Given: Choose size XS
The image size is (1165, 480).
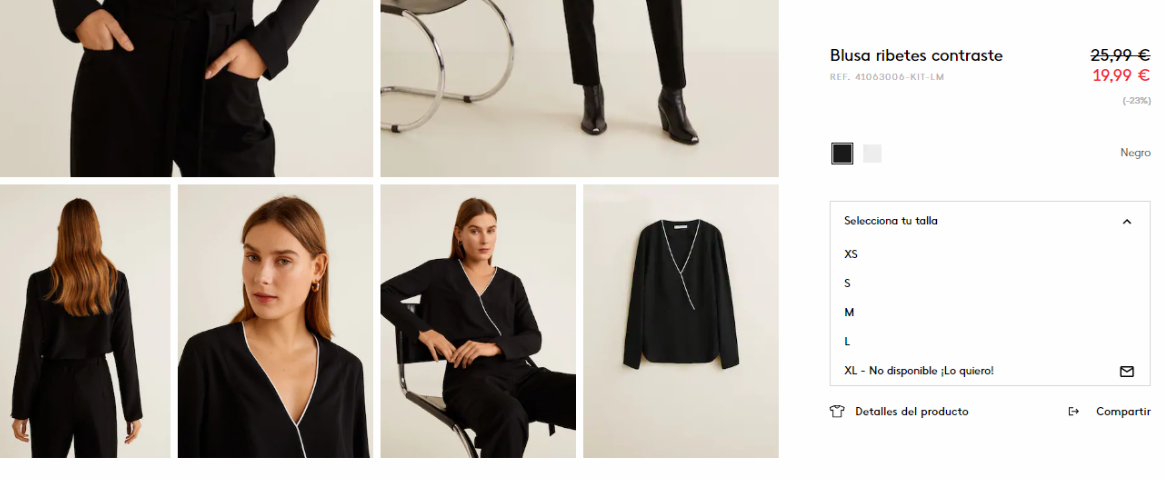Looking at the screenshot, I should point(851,254).
